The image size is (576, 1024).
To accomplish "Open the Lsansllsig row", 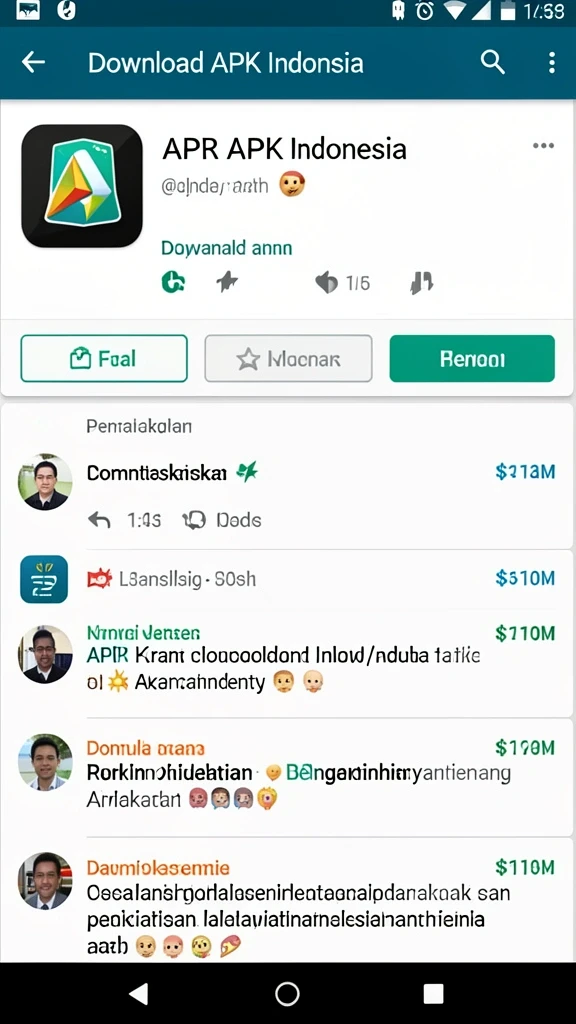I will pos(288,579).
